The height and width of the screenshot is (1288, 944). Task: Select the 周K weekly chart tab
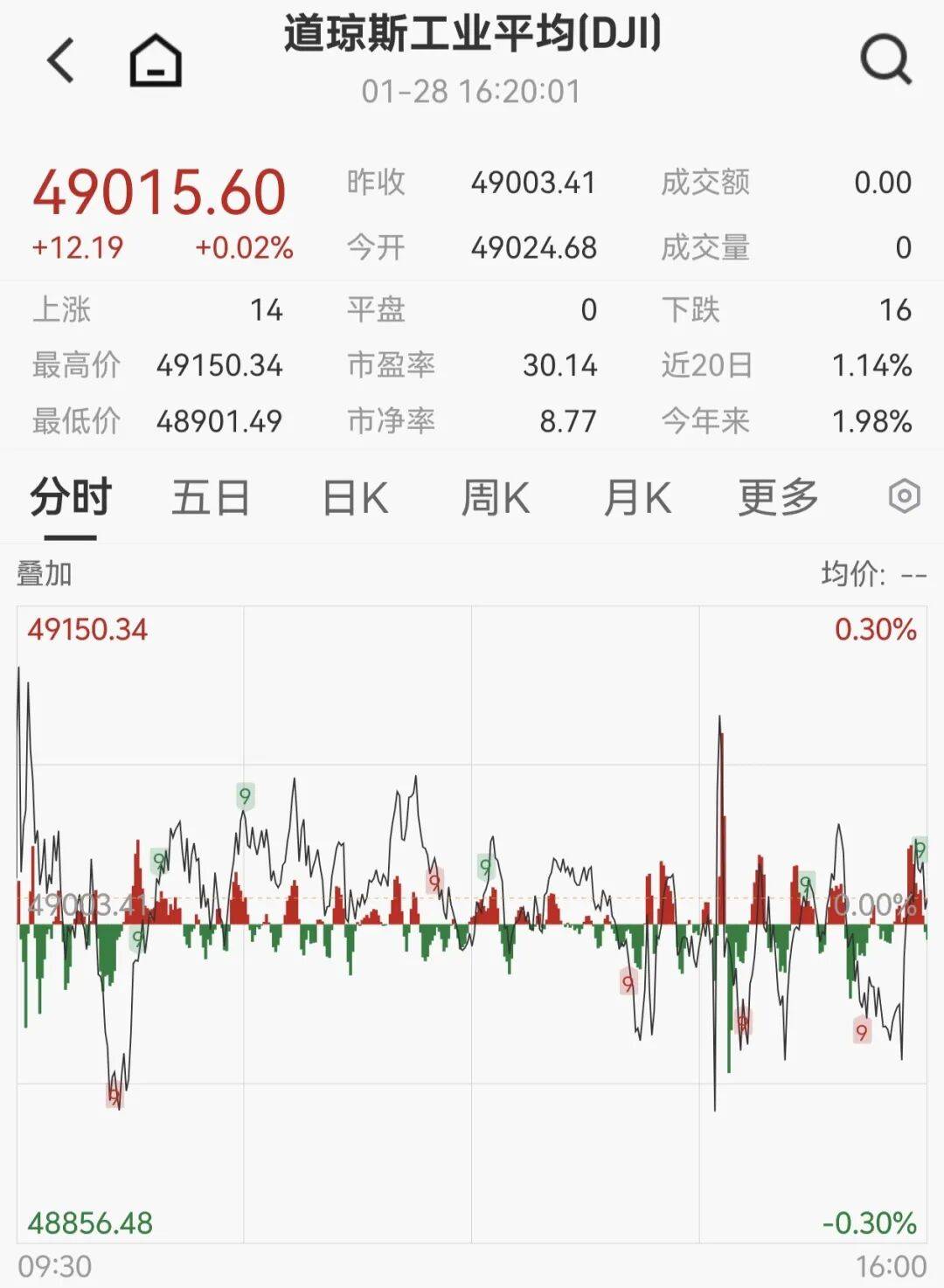pyautogui.click(x=495, y=496)
